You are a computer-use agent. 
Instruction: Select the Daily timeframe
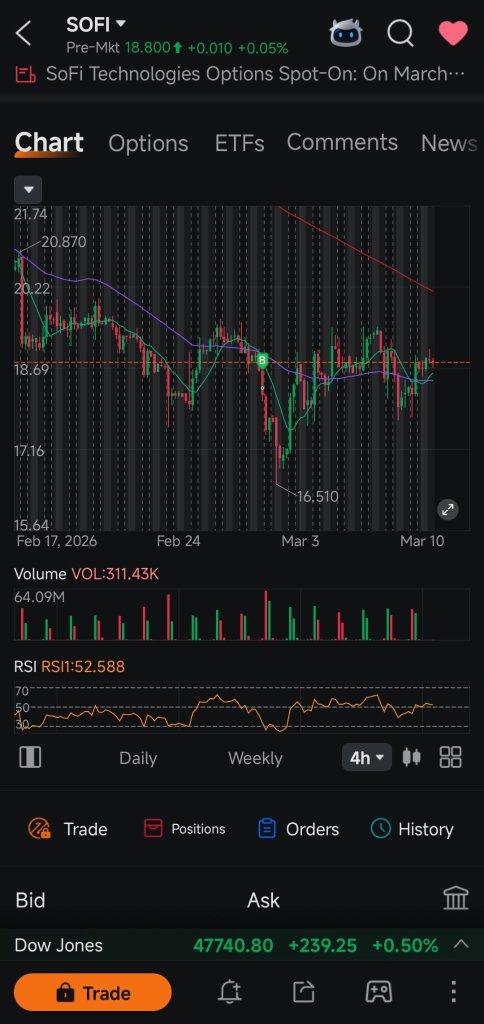[138, 758]
